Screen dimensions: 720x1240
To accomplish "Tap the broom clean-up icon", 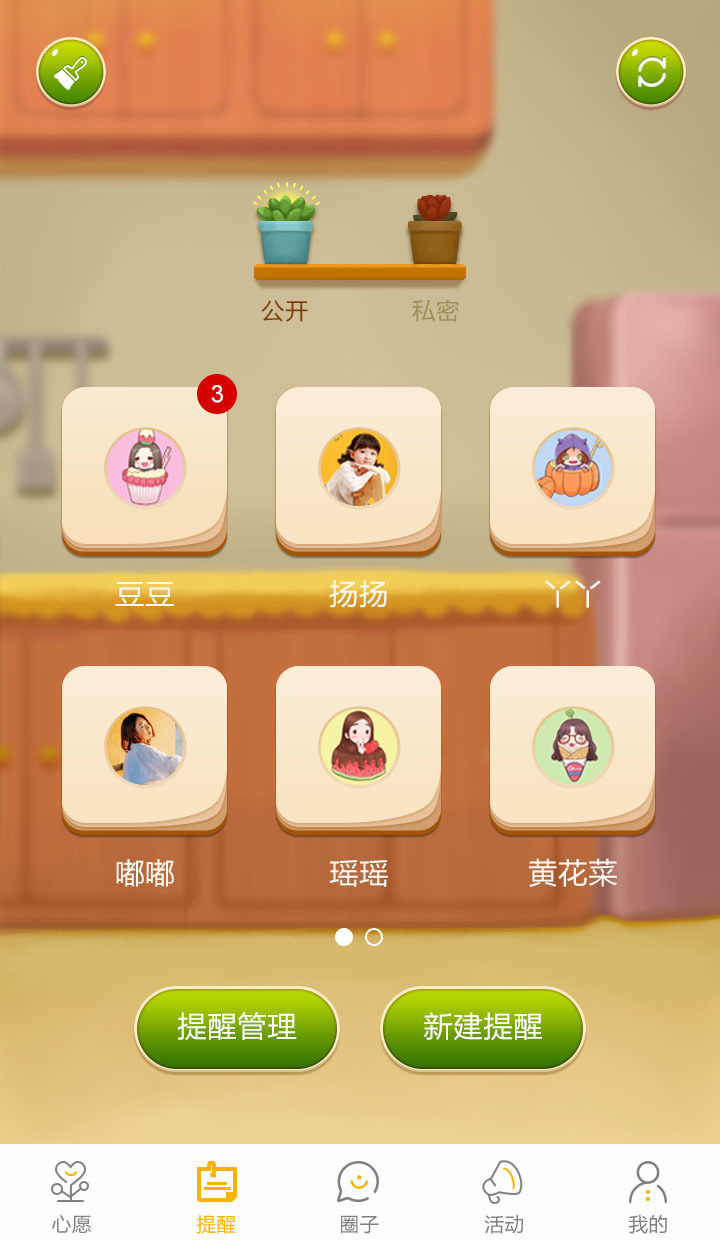I will coord(71,72).
